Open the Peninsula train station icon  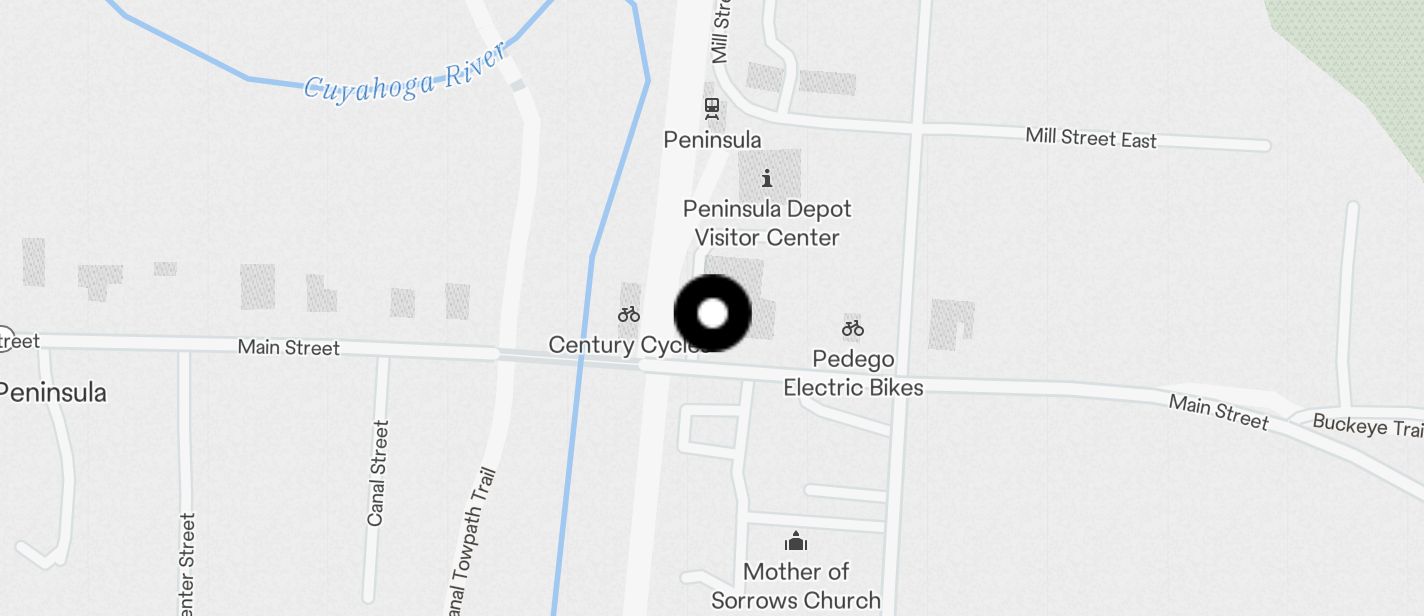(x=712, y=107)
